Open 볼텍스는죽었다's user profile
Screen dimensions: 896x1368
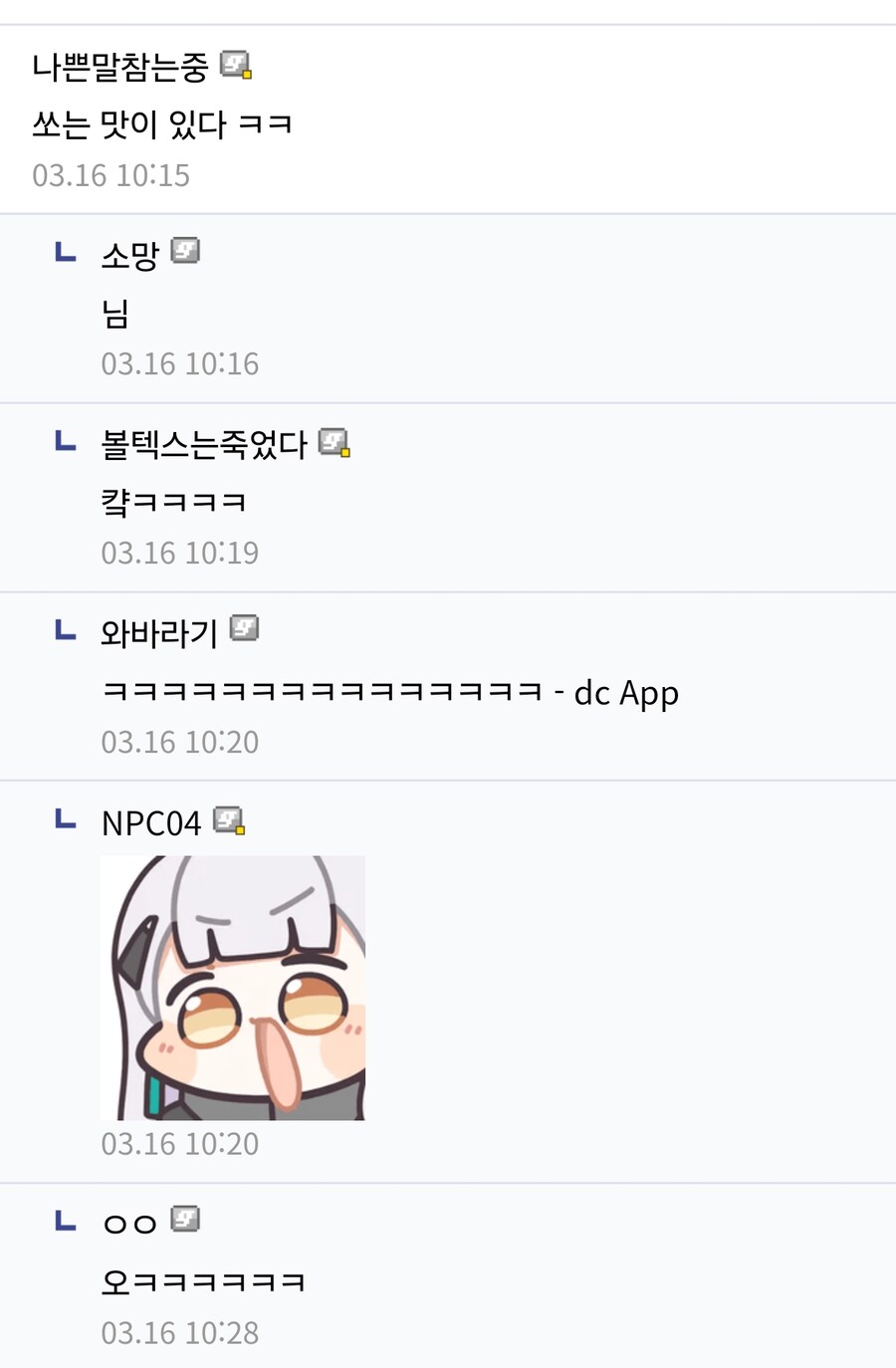click(203, 444)
